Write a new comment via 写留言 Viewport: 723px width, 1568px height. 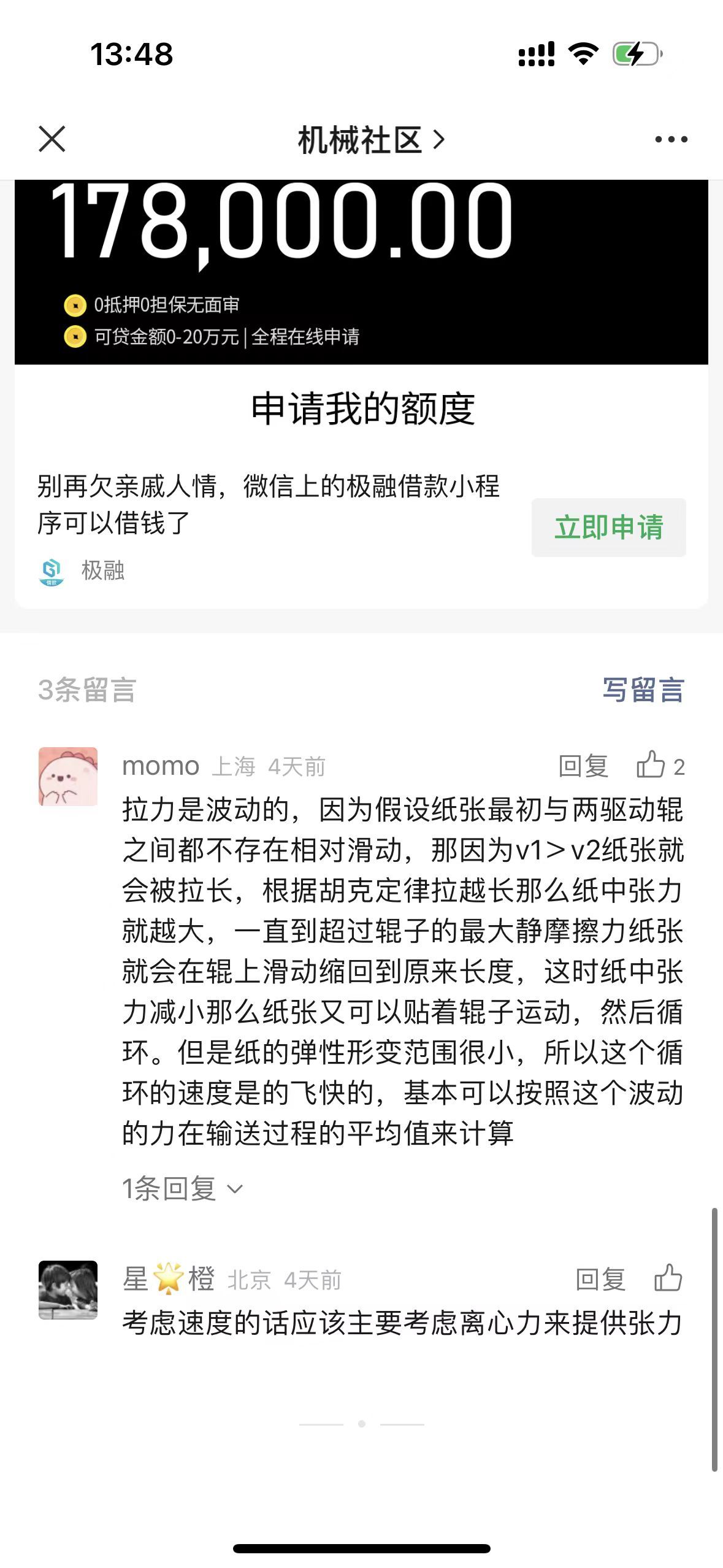point(643,690)
